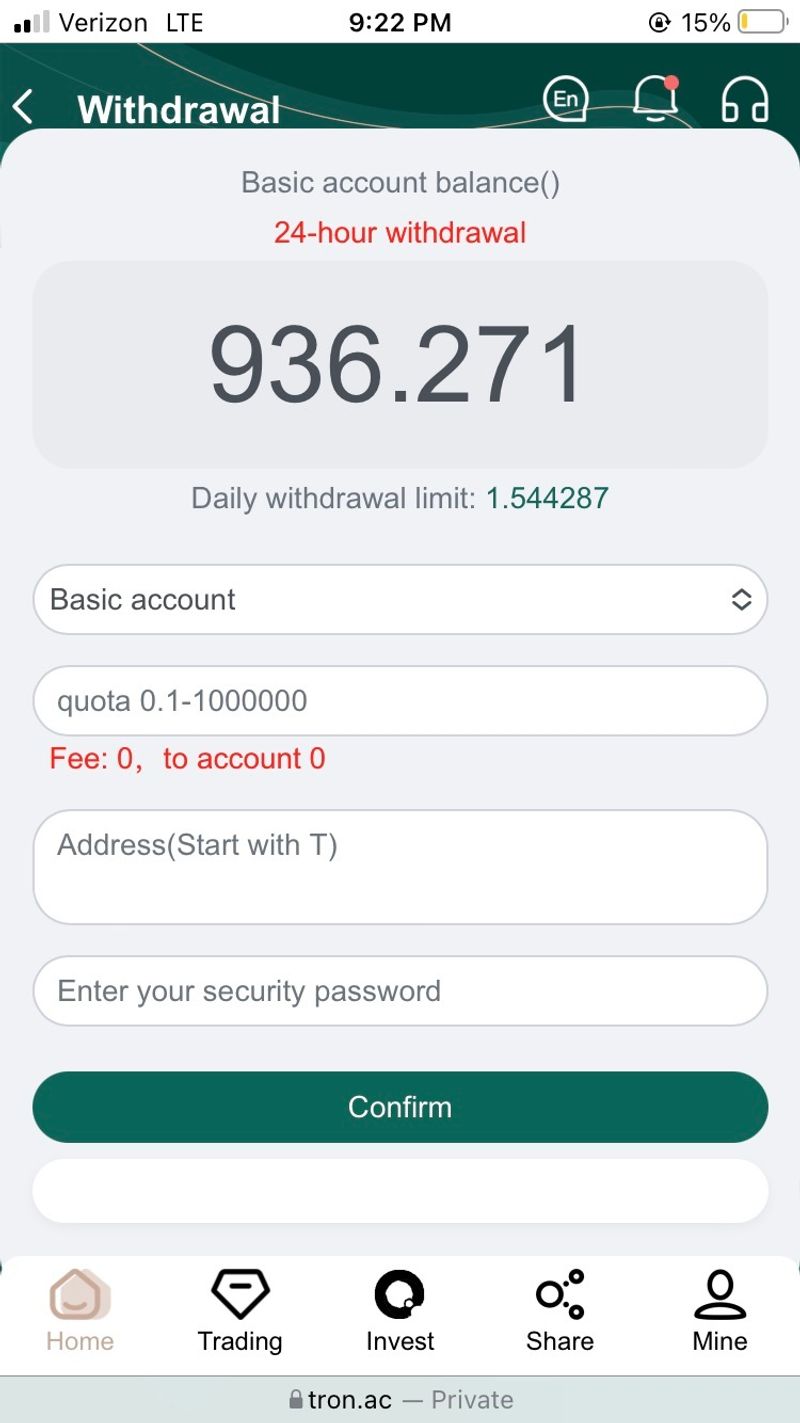Tap the Address(Start with T) field
800x1423 pixels.
pos(400,867)
